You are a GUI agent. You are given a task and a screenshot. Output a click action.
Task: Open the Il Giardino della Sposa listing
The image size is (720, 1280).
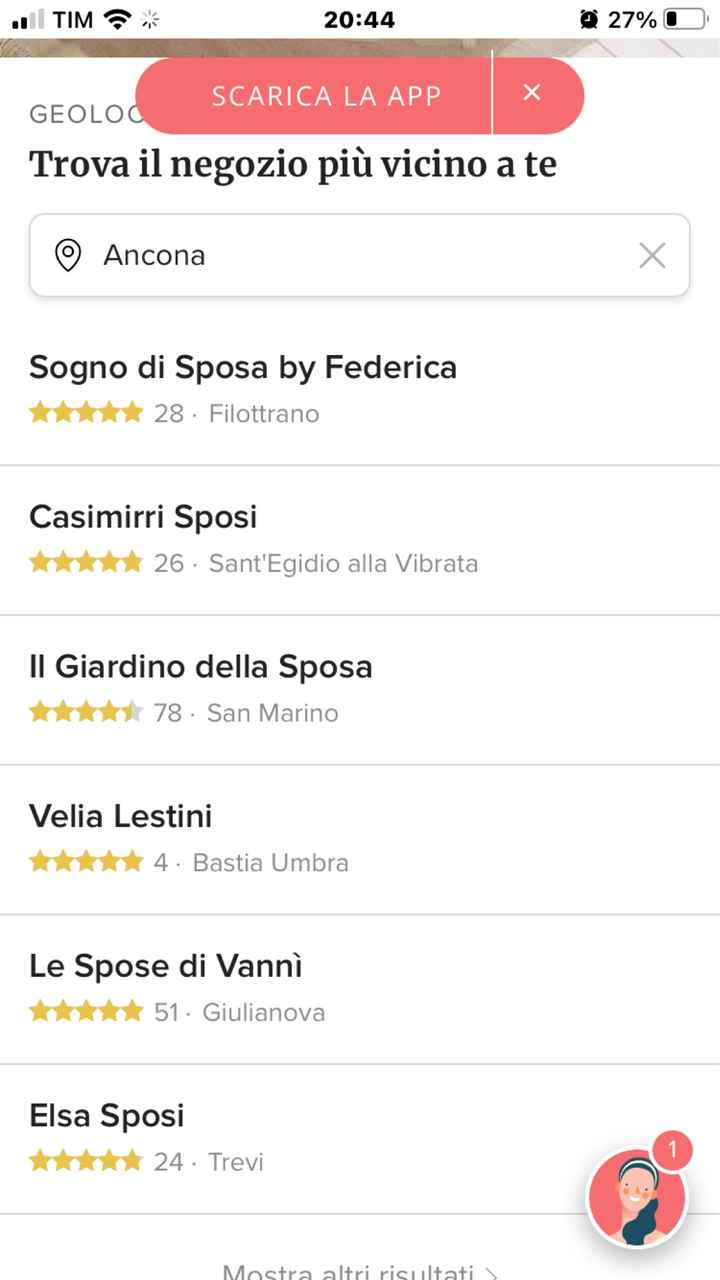click(x=201, y=666)
